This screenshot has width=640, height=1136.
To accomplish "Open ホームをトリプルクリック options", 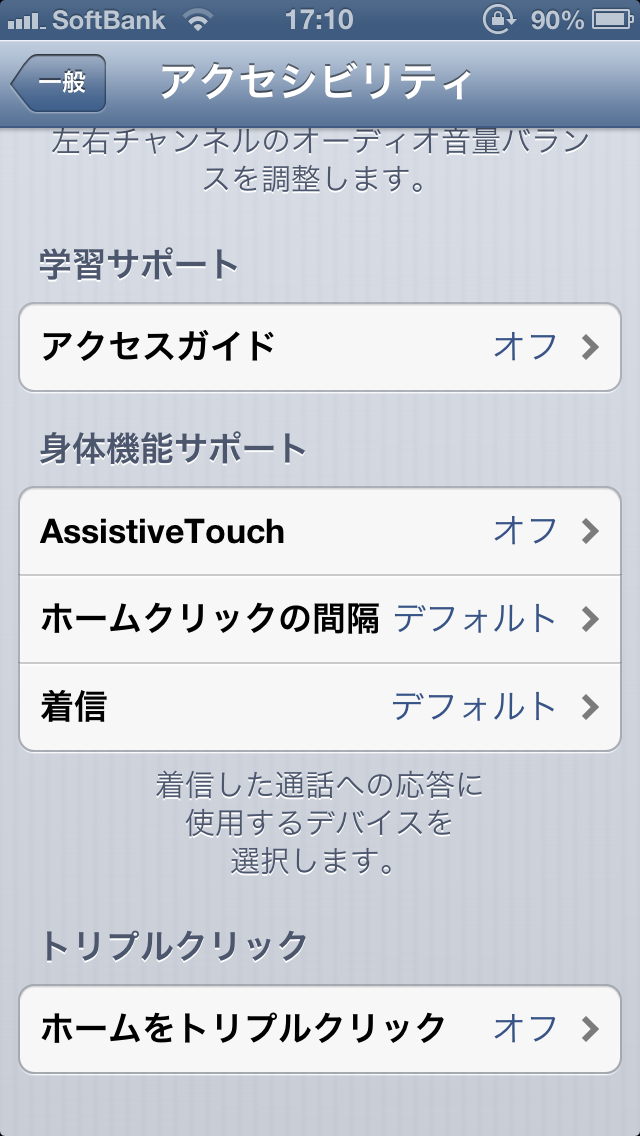I will [x=320, y=1029].
